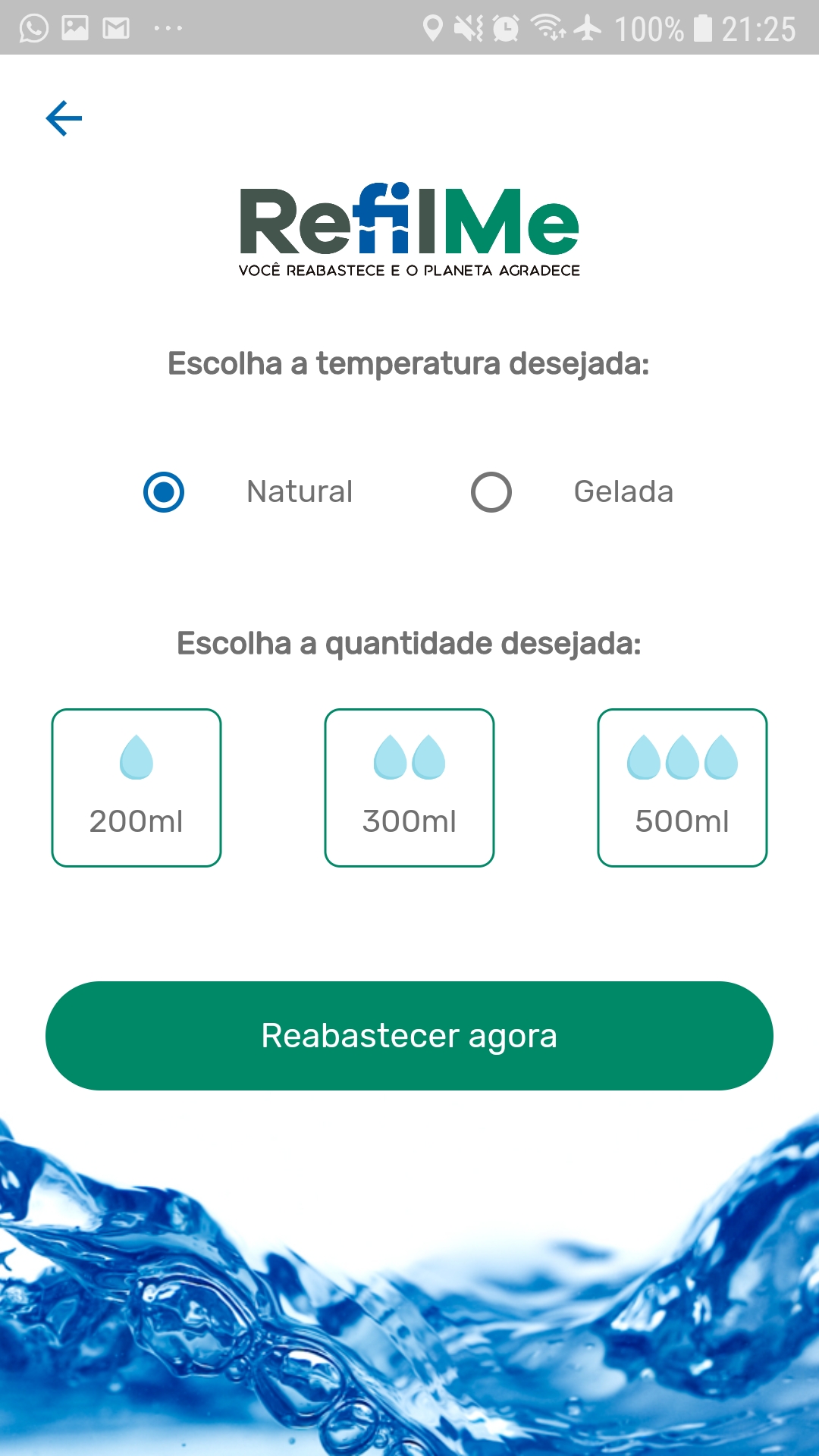Go back using the blue arrow

(64, 119)
